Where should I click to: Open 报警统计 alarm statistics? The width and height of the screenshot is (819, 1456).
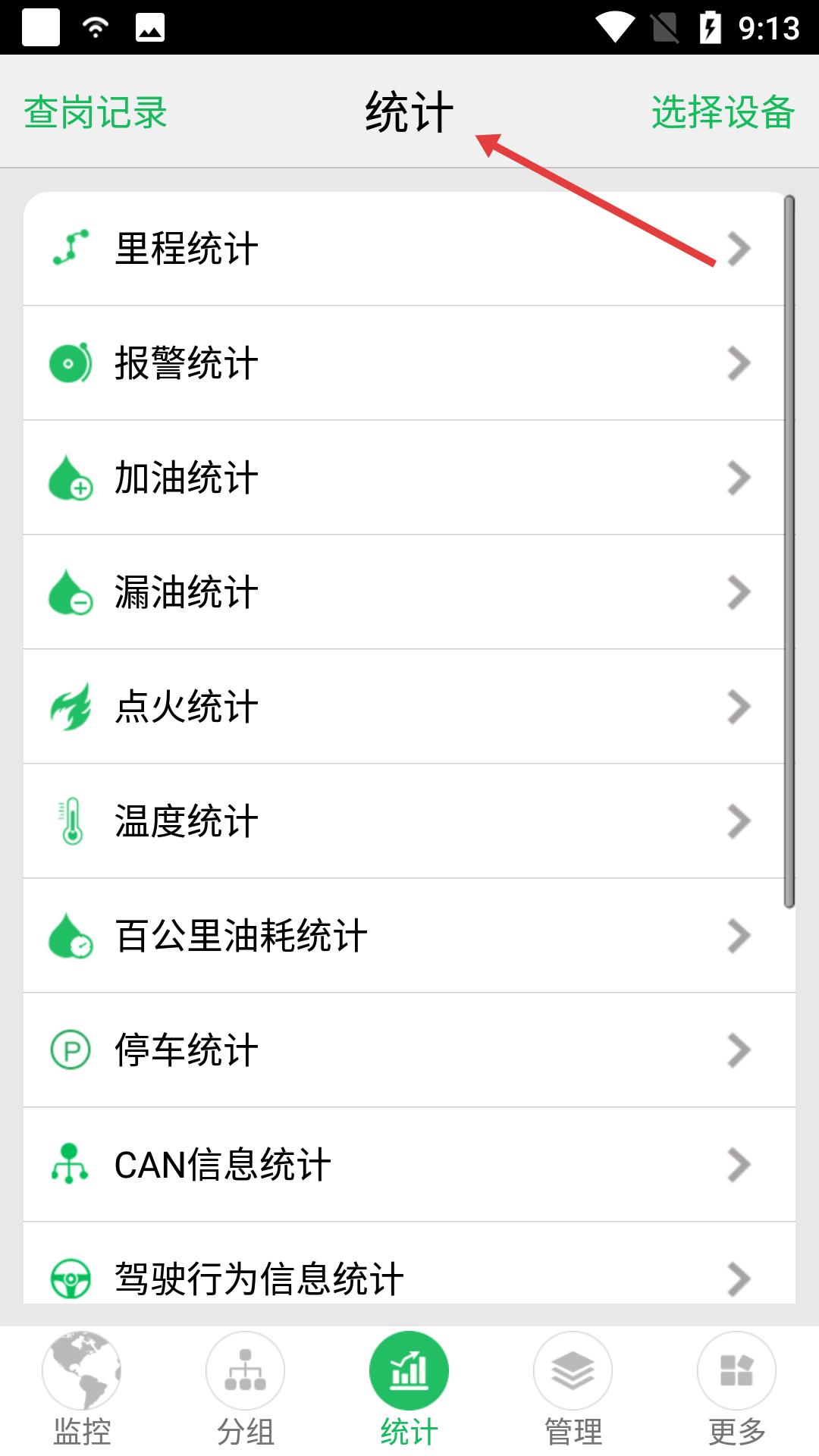(x=409, y=363)
